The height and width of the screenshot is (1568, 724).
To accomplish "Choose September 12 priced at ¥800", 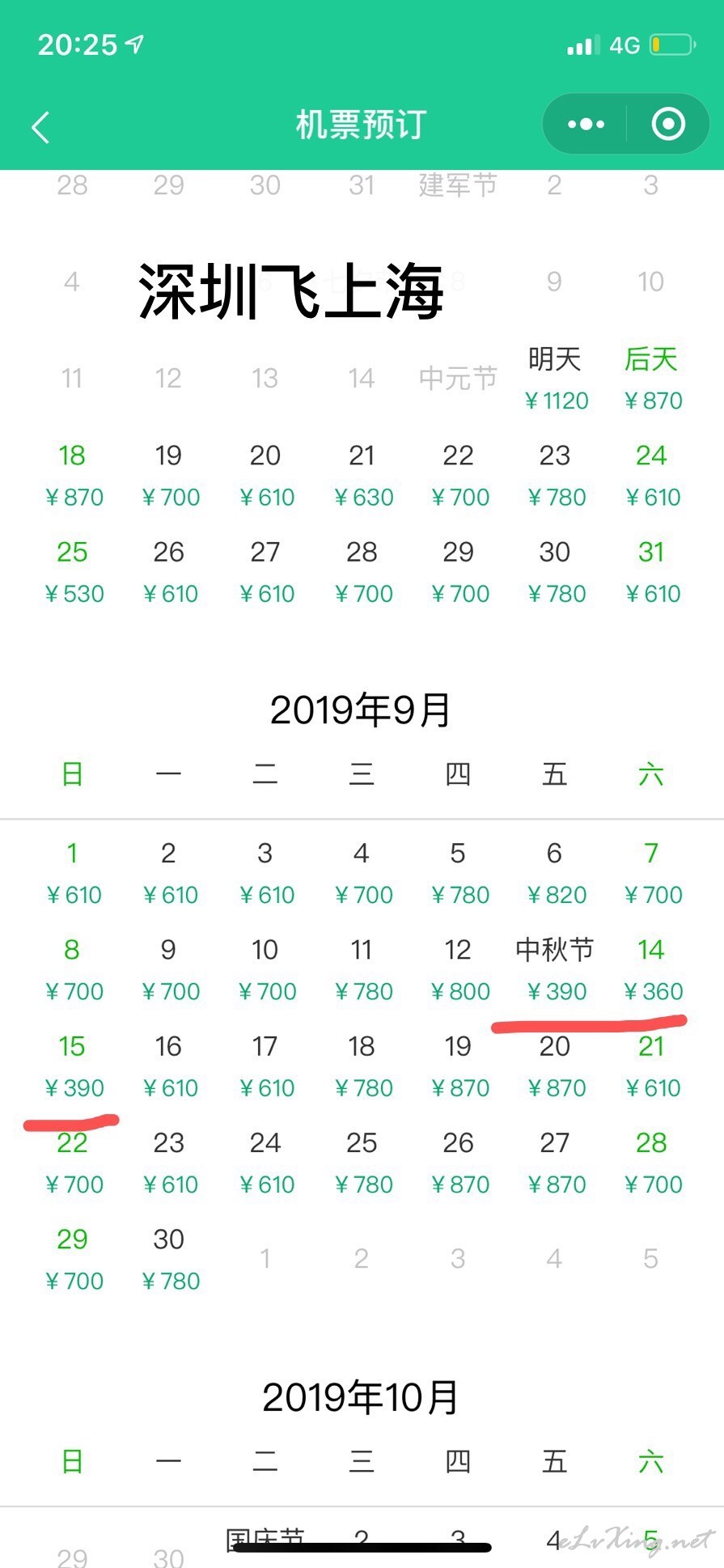I will click(459, 969).
